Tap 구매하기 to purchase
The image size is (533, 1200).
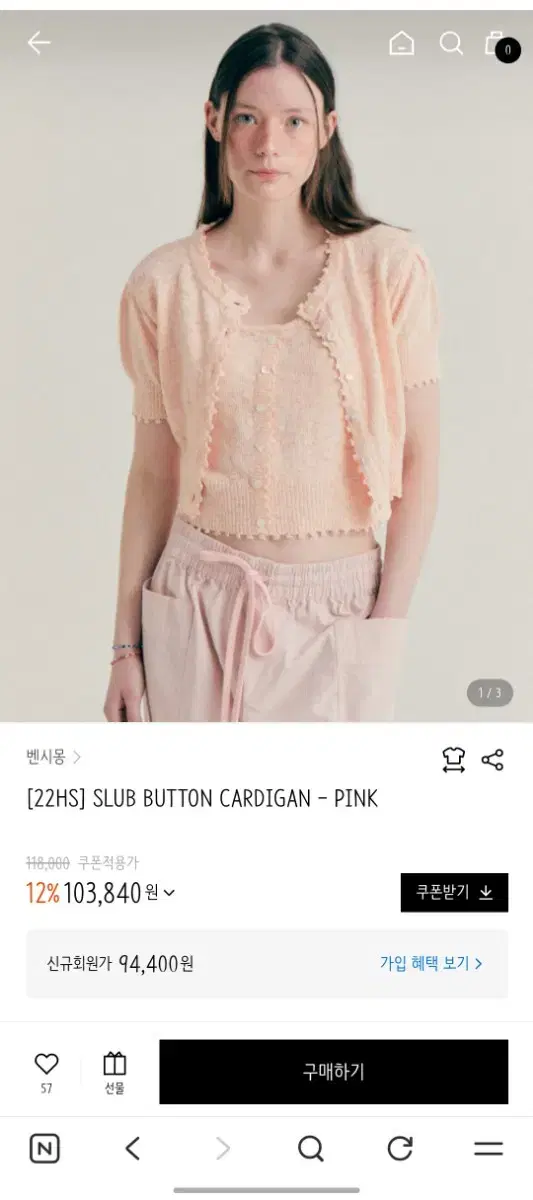point(333,1072)
